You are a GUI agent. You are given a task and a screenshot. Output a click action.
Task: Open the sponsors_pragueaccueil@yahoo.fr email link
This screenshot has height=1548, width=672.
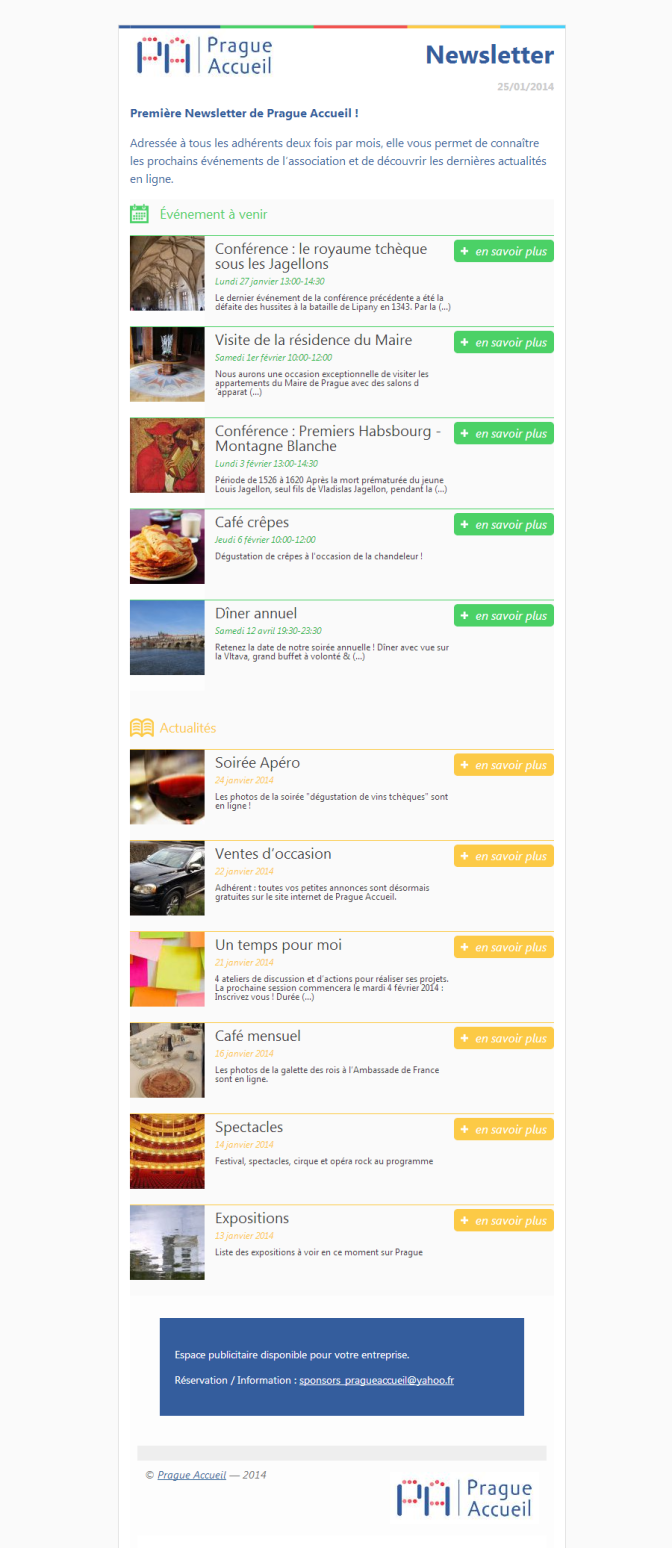coord(376,1380)
